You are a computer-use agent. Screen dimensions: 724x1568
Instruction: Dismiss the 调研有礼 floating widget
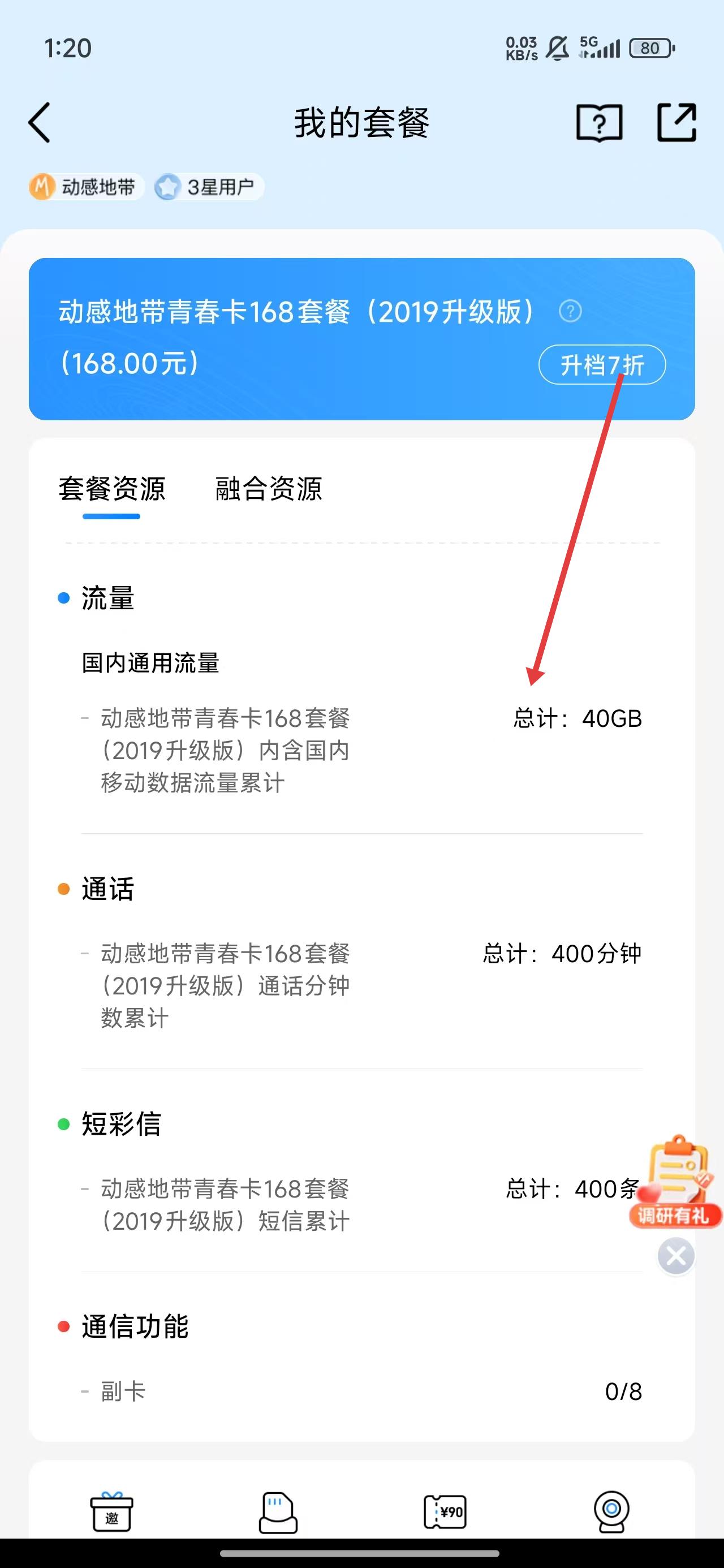pyautogui.click(x=676, y=1255)
